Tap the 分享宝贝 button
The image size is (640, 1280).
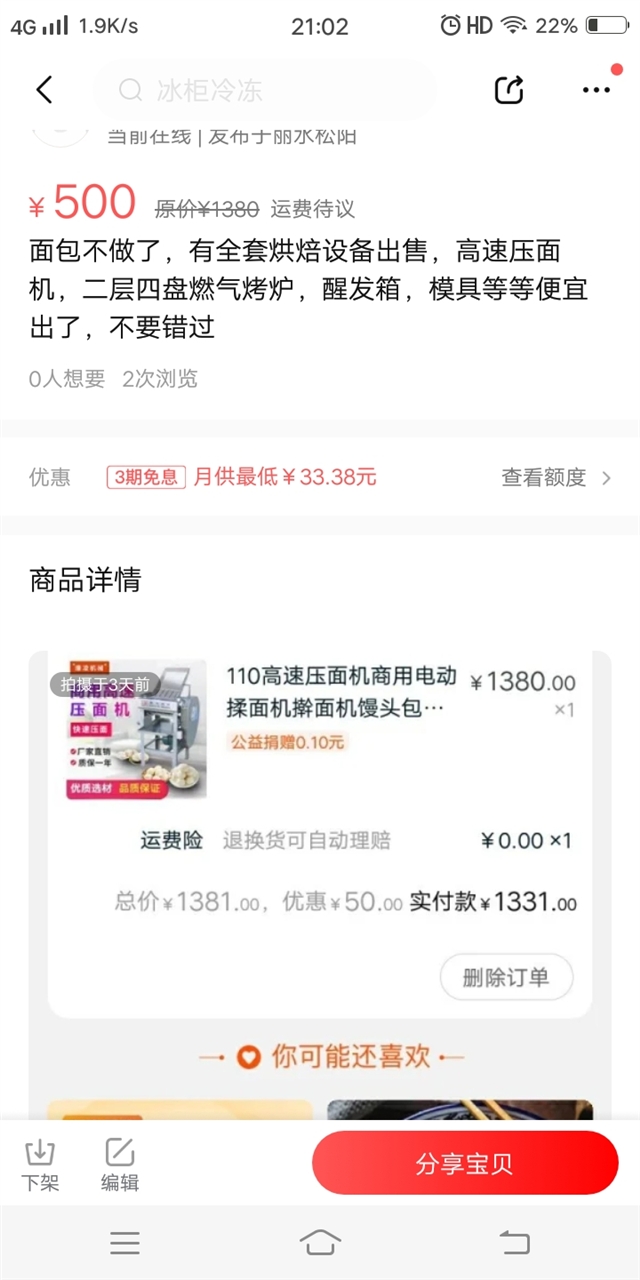coord(465,1163)
